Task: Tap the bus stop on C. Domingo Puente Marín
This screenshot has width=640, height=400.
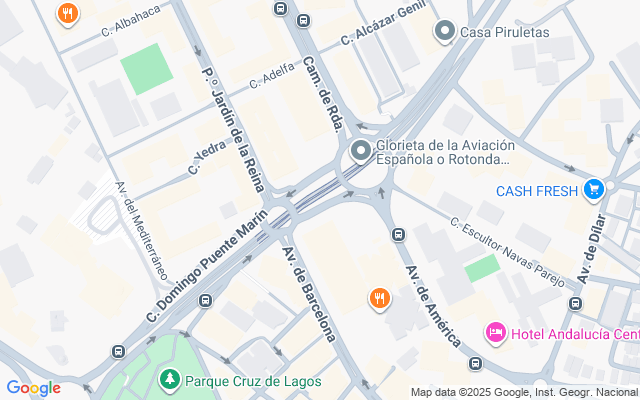Action: pyautogui.click(x=205, y=301)
